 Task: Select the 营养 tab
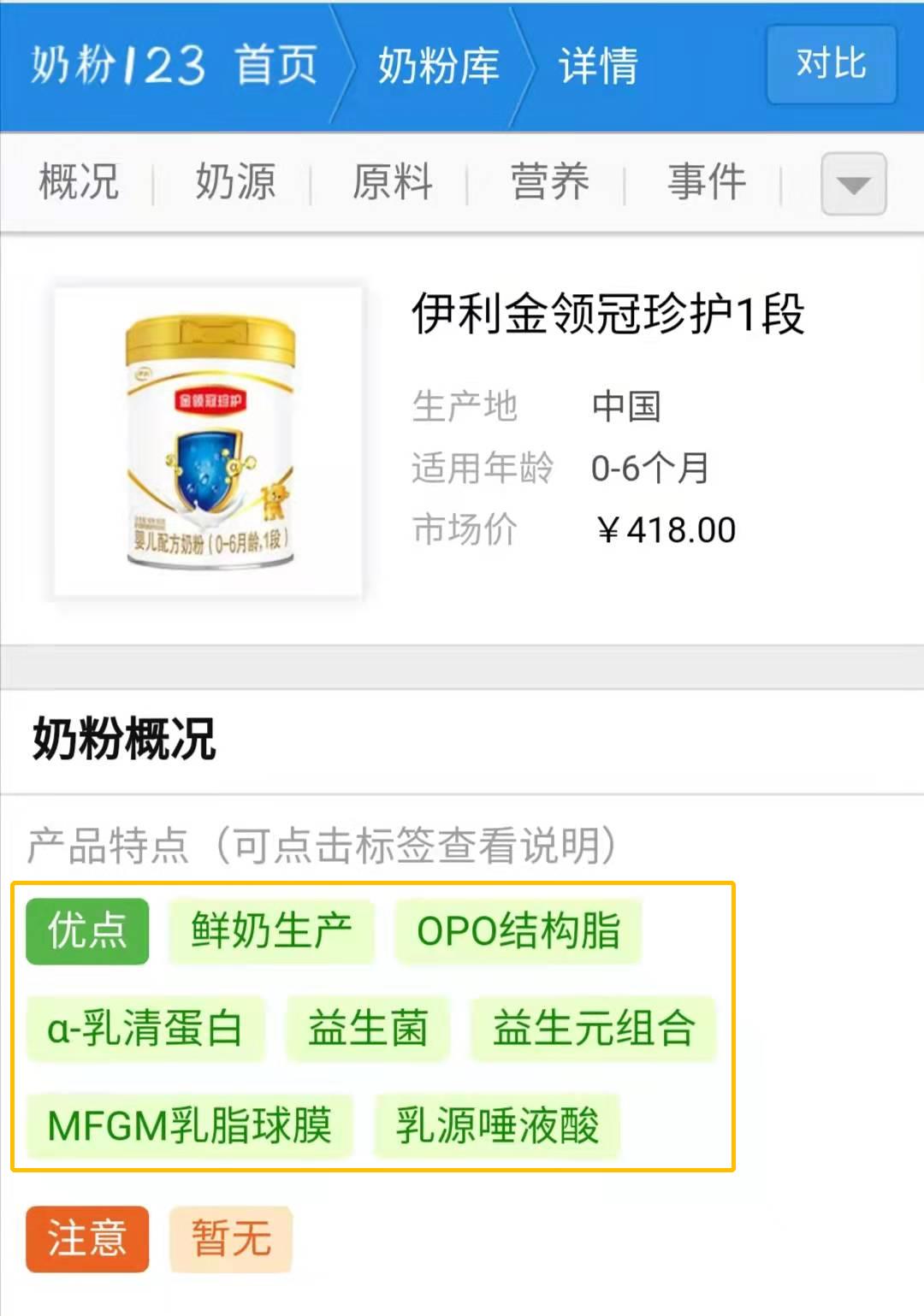549,182
